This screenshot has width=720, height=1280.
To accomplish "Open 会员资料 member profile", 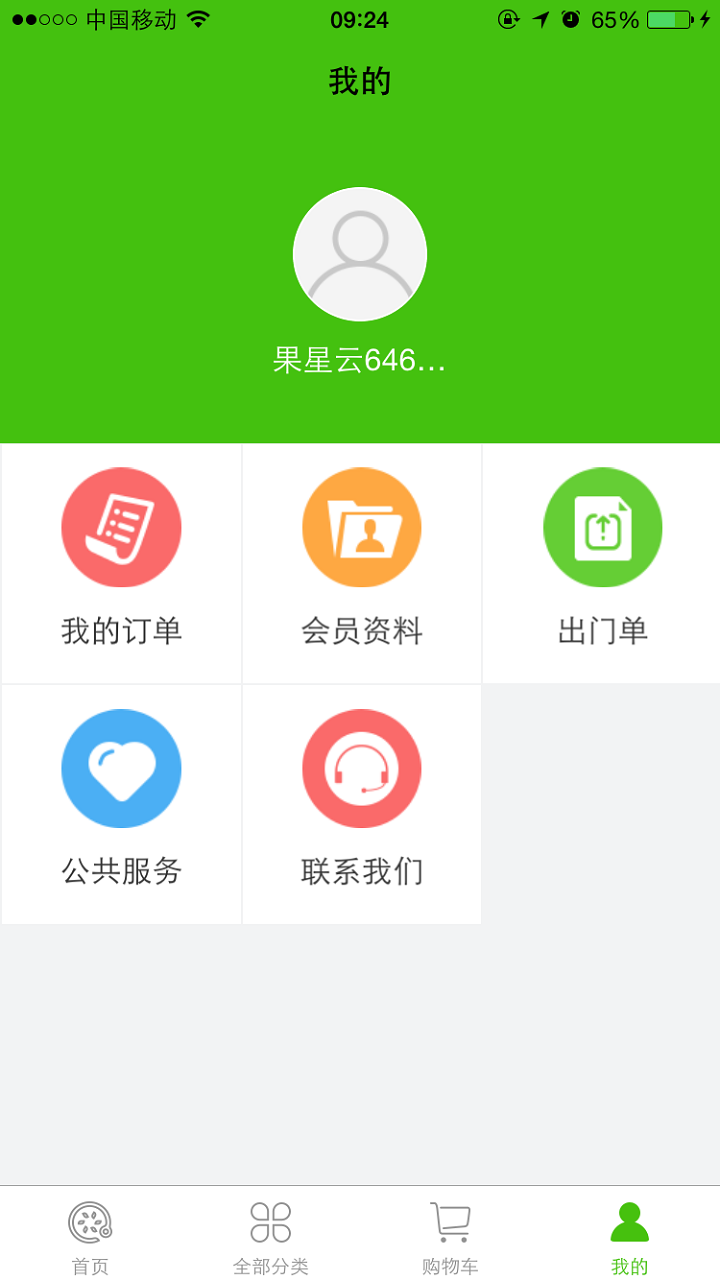I will [x=361, y=564].
